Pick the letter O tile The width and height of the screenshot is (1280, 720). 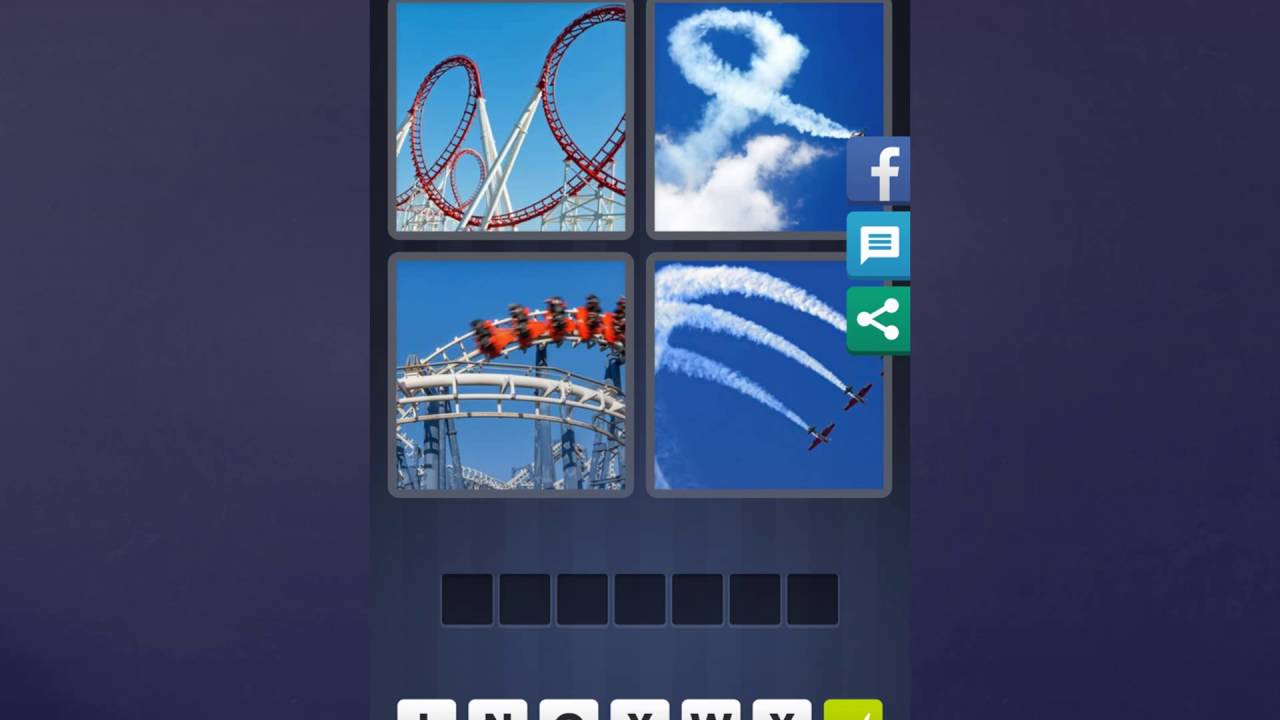tap(568, 710)
